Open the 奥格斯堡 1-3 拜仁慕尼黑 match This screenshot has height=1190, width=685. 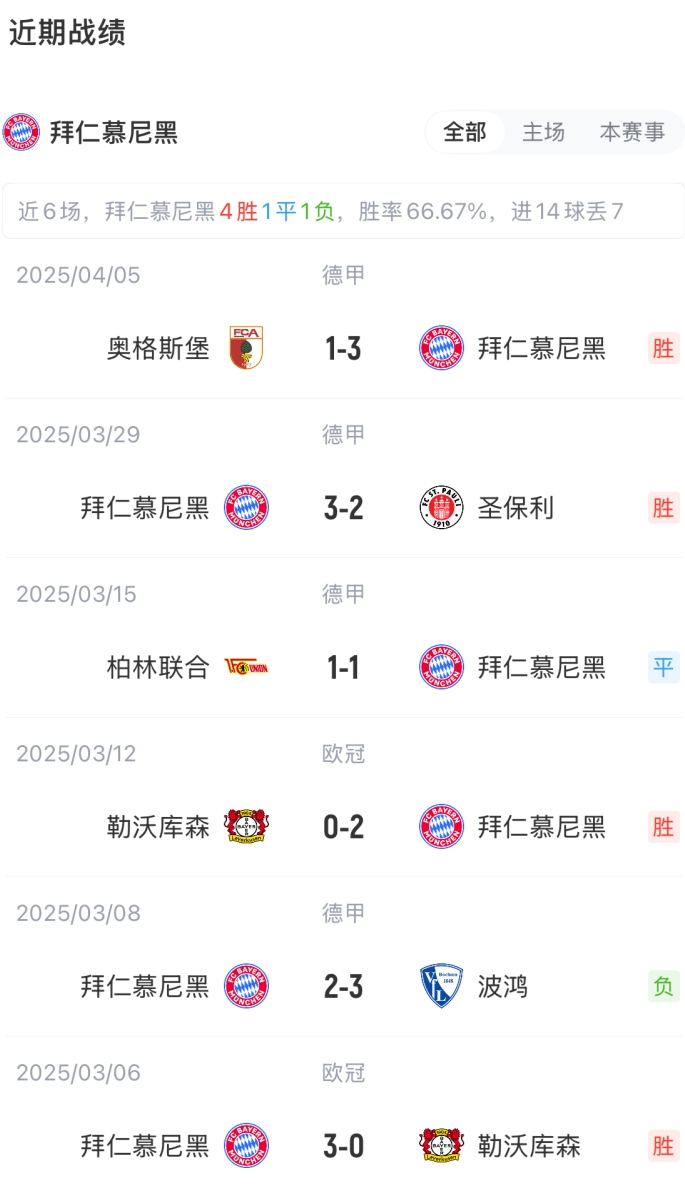click(343, 348)
